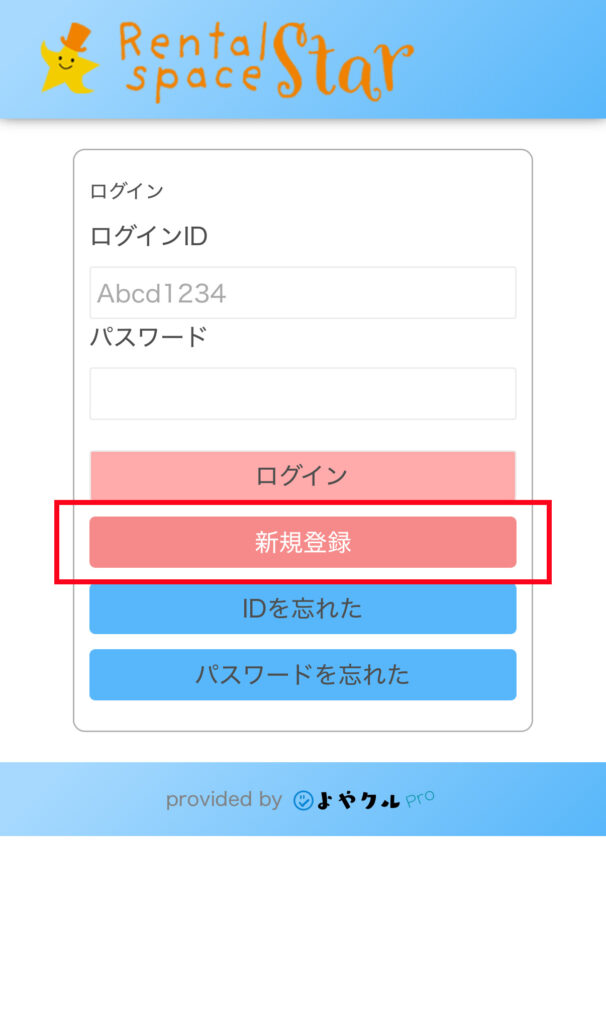
Task: Open 新規登録 to create an account
Action: pos(302,542)
